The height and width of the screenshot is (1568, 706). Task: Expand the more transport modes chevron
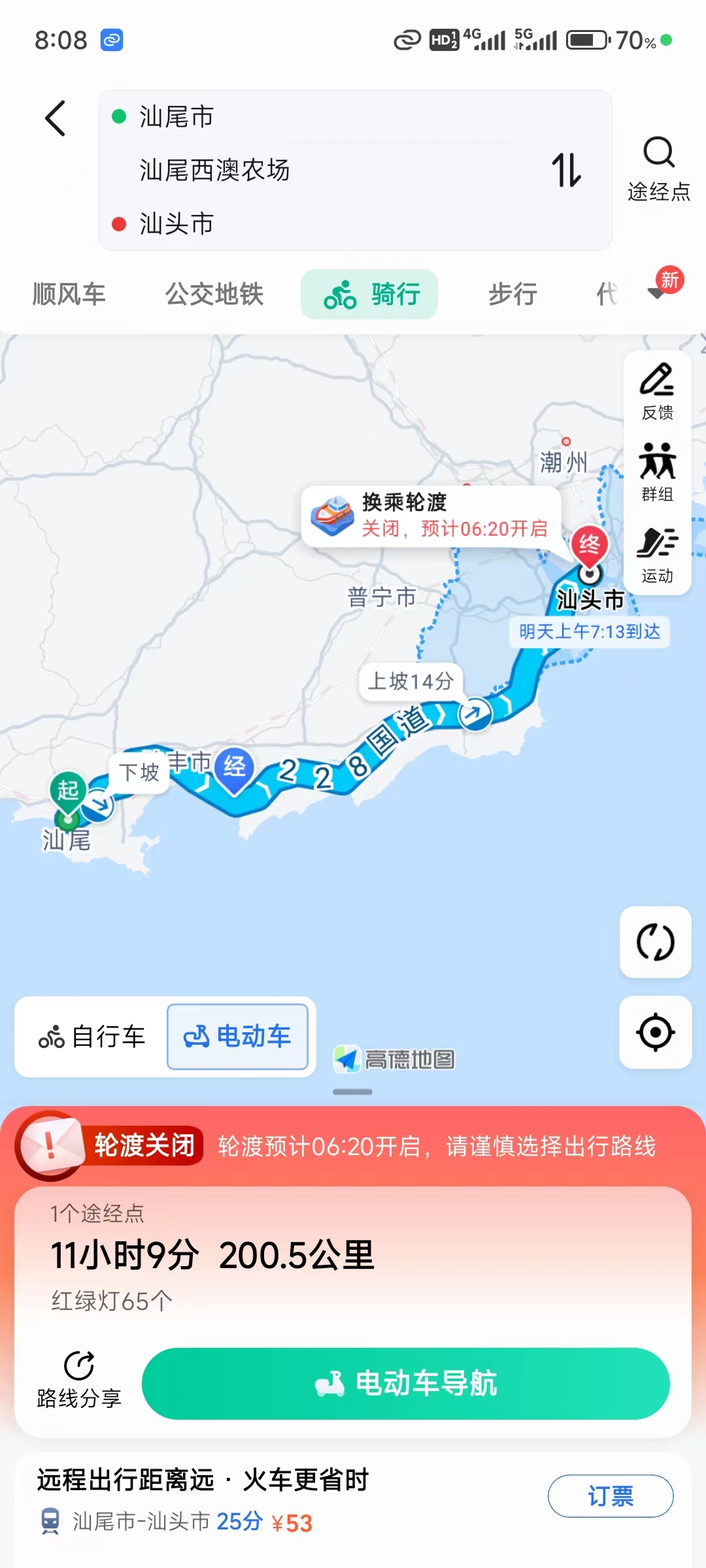[656, 294]
